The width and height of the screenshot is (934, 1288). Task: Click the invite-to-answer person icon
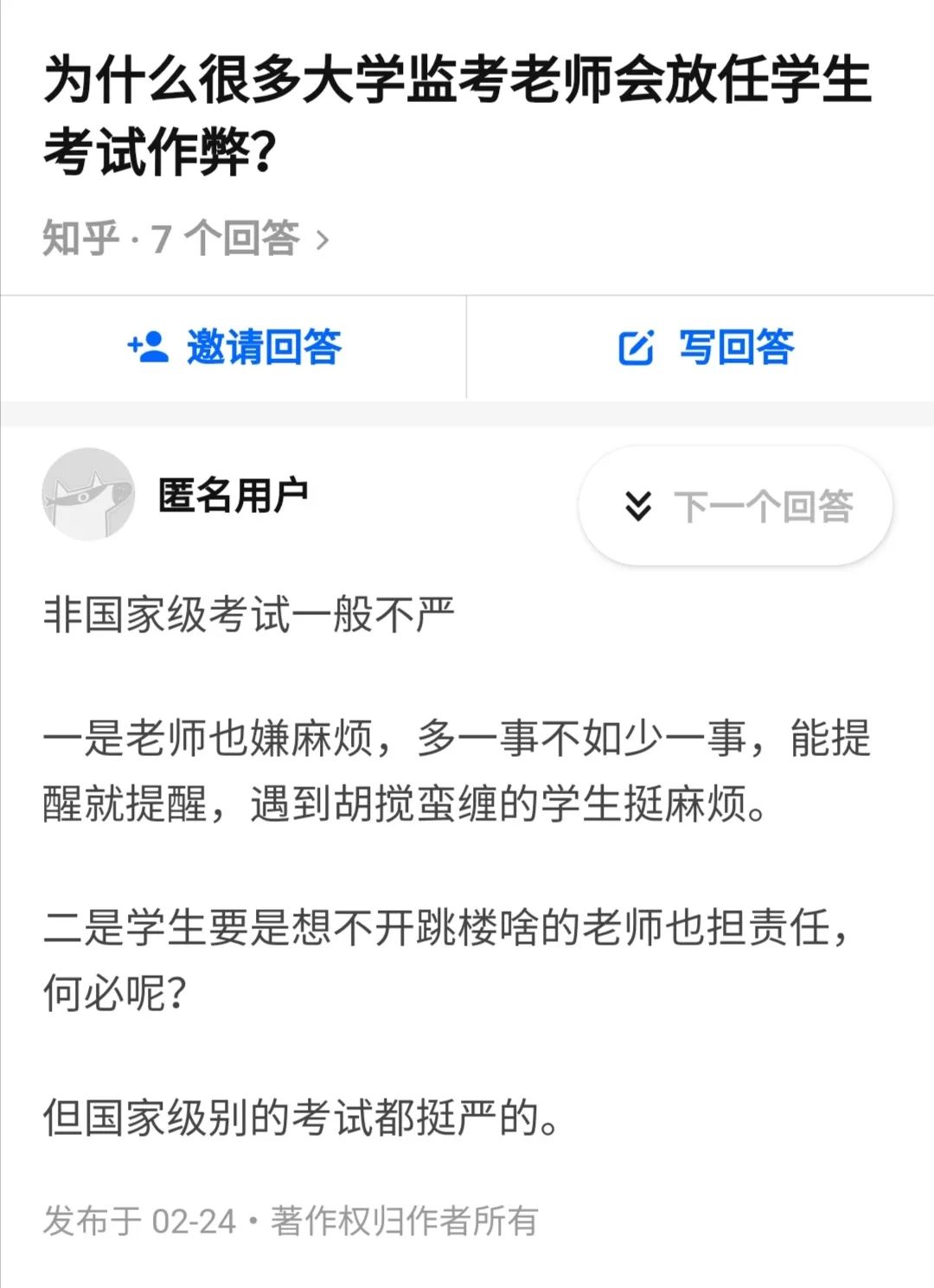pyautogui.click(x=145, y=348)
